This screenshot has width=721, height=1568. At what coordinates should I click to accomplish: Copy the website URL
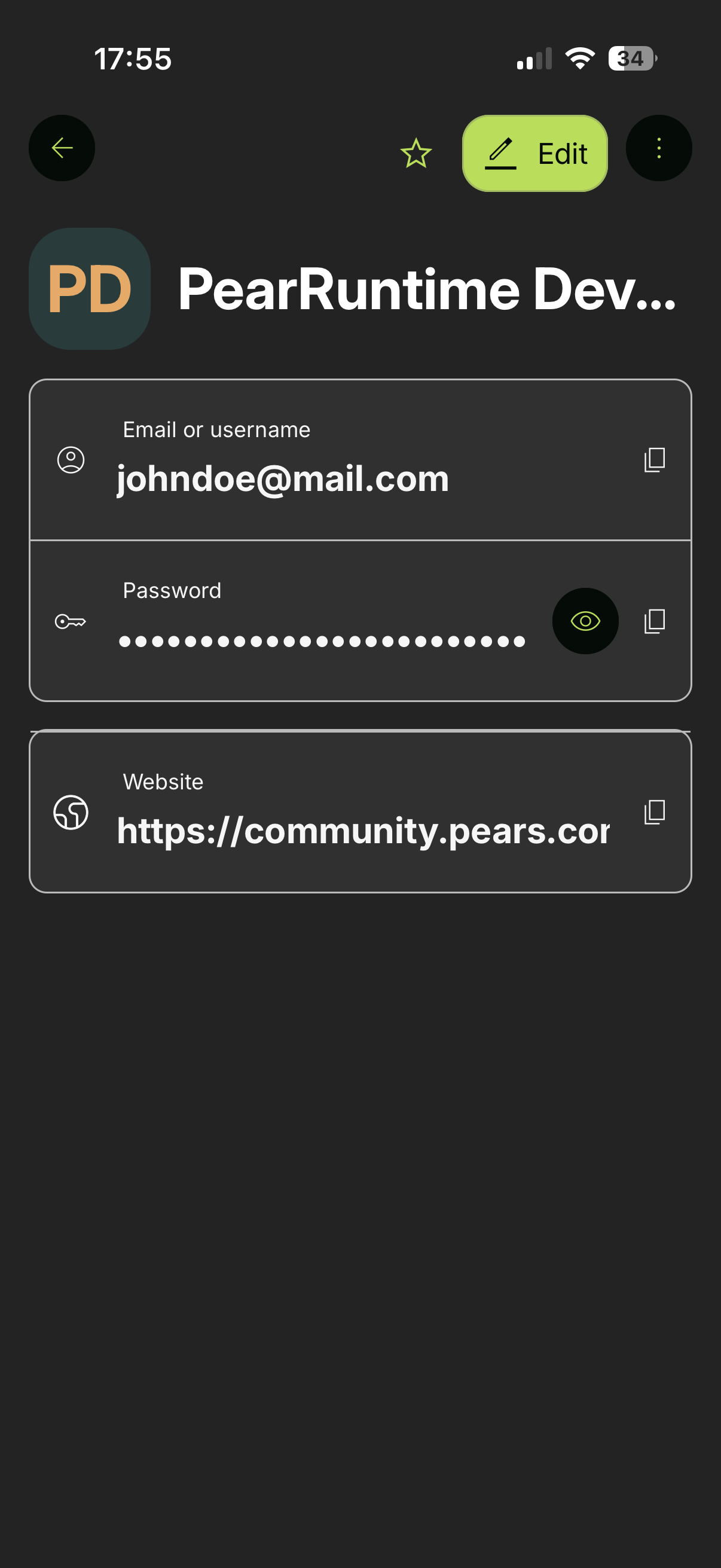coord(654,812)
